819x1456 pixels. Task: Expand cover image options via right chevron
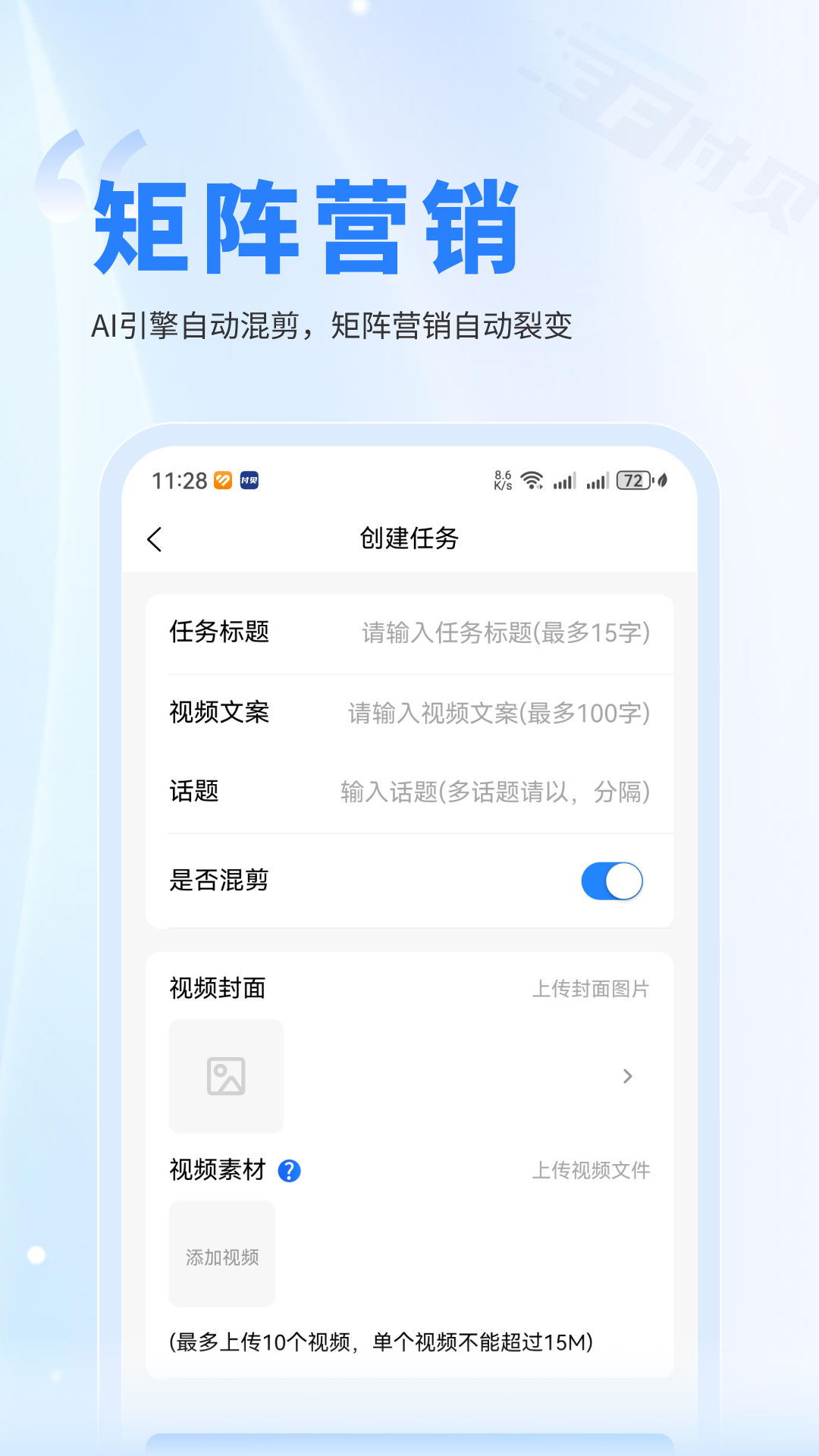[627, 1077]
